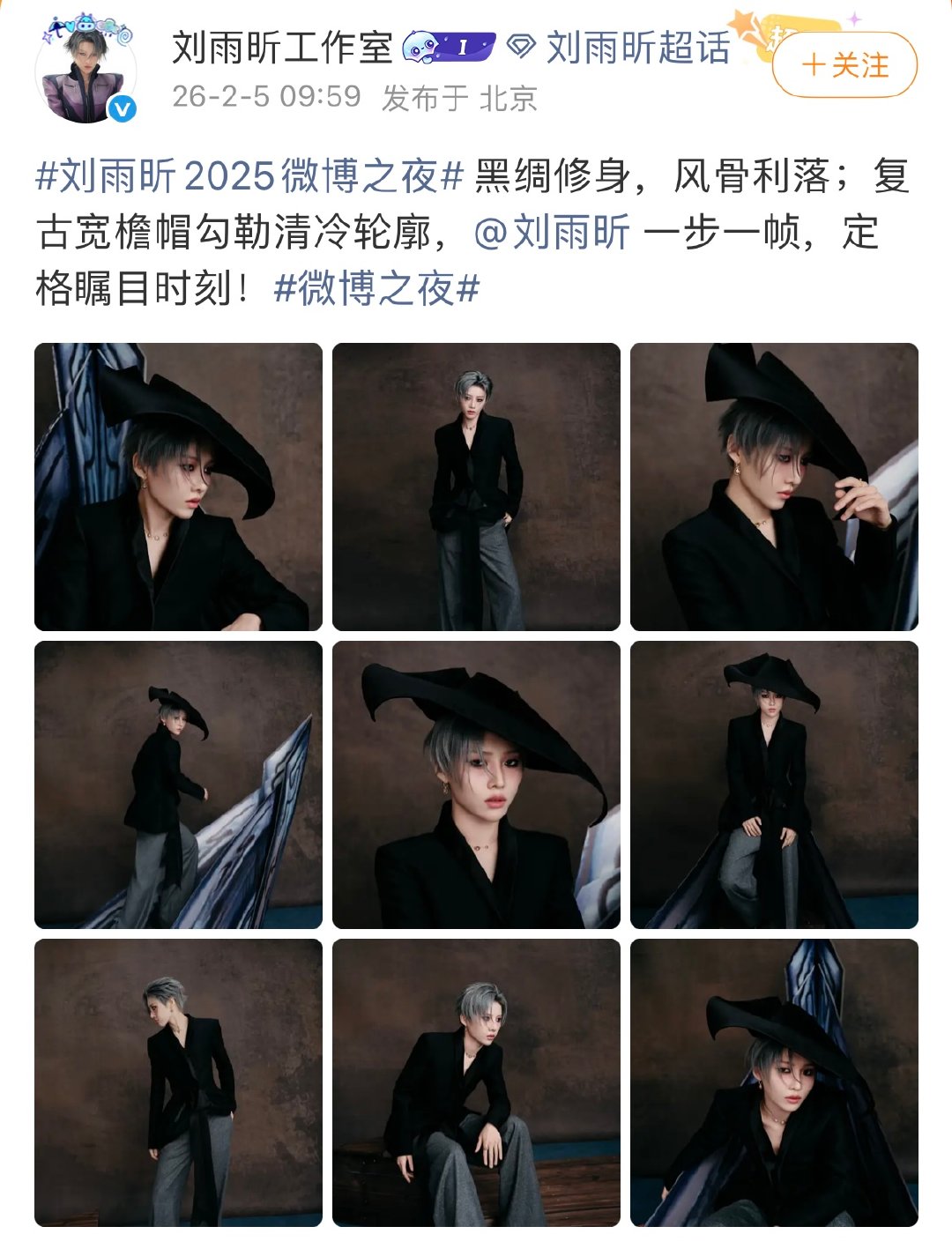Click the profile avatar of 刘雨昕工作室
The height and width of the screenshot is (1249, 952).
(x=84, y=71)
